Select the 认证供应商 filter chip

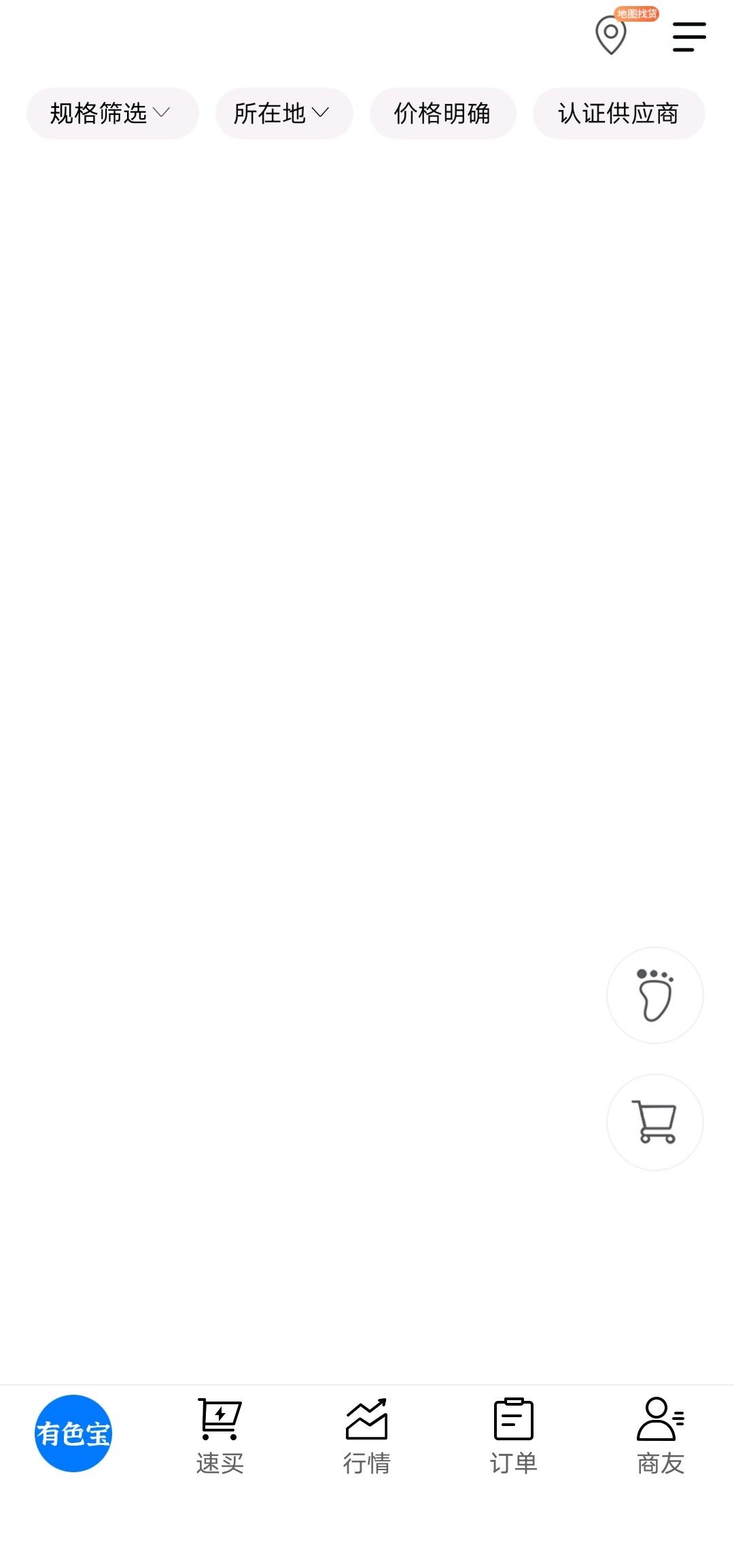click(618, 113)
